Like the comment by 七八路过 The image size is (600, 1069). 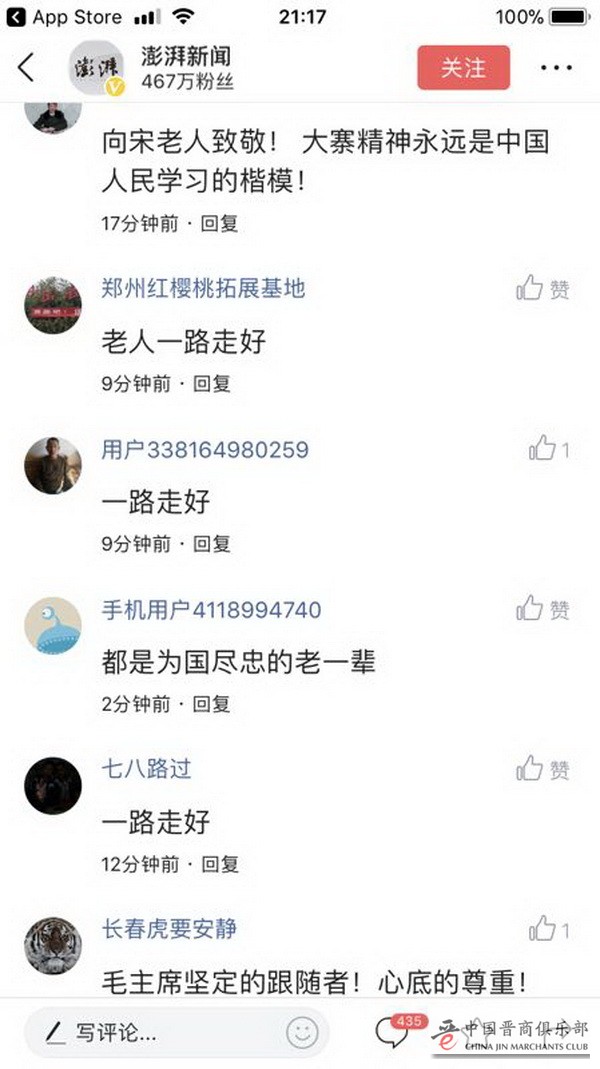543,769
